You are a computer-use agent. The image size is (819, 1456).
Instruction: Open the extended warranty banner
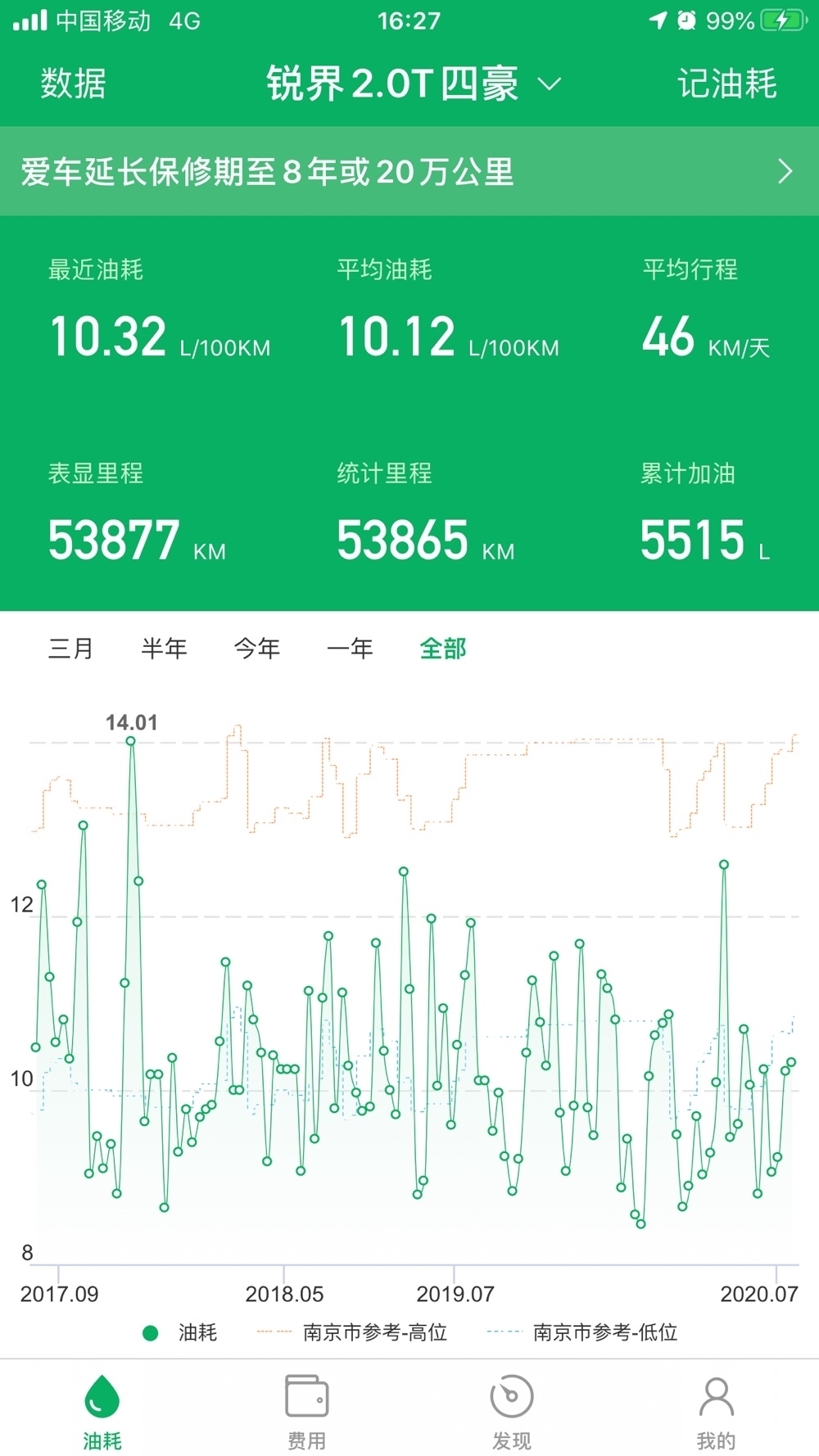pos(409,172)
